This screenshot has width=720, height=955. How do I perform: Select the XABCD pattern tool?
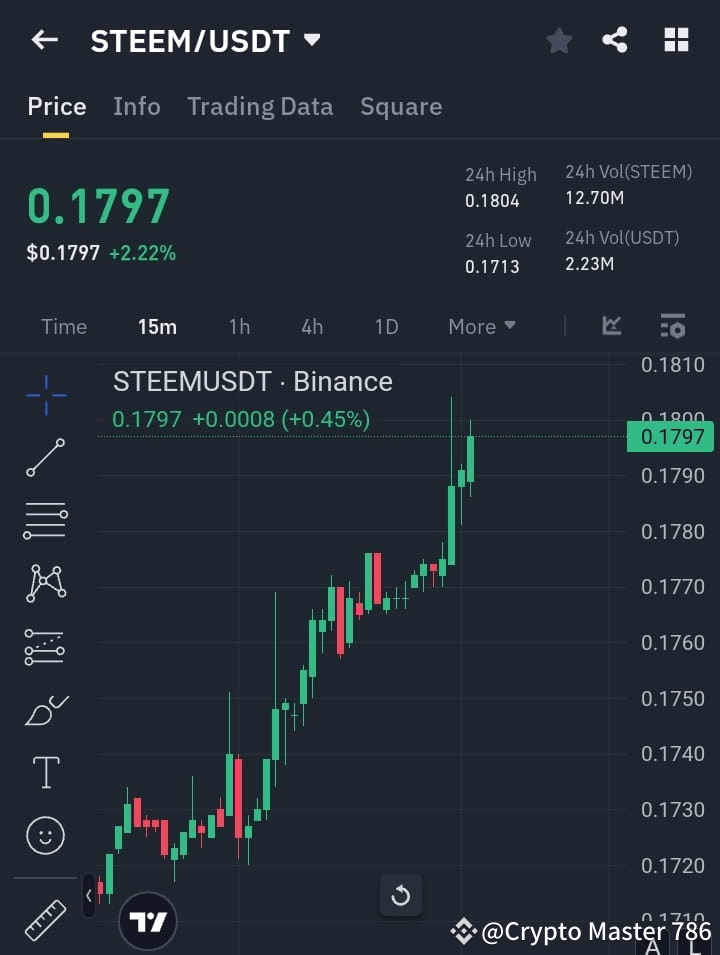point(44,584)
